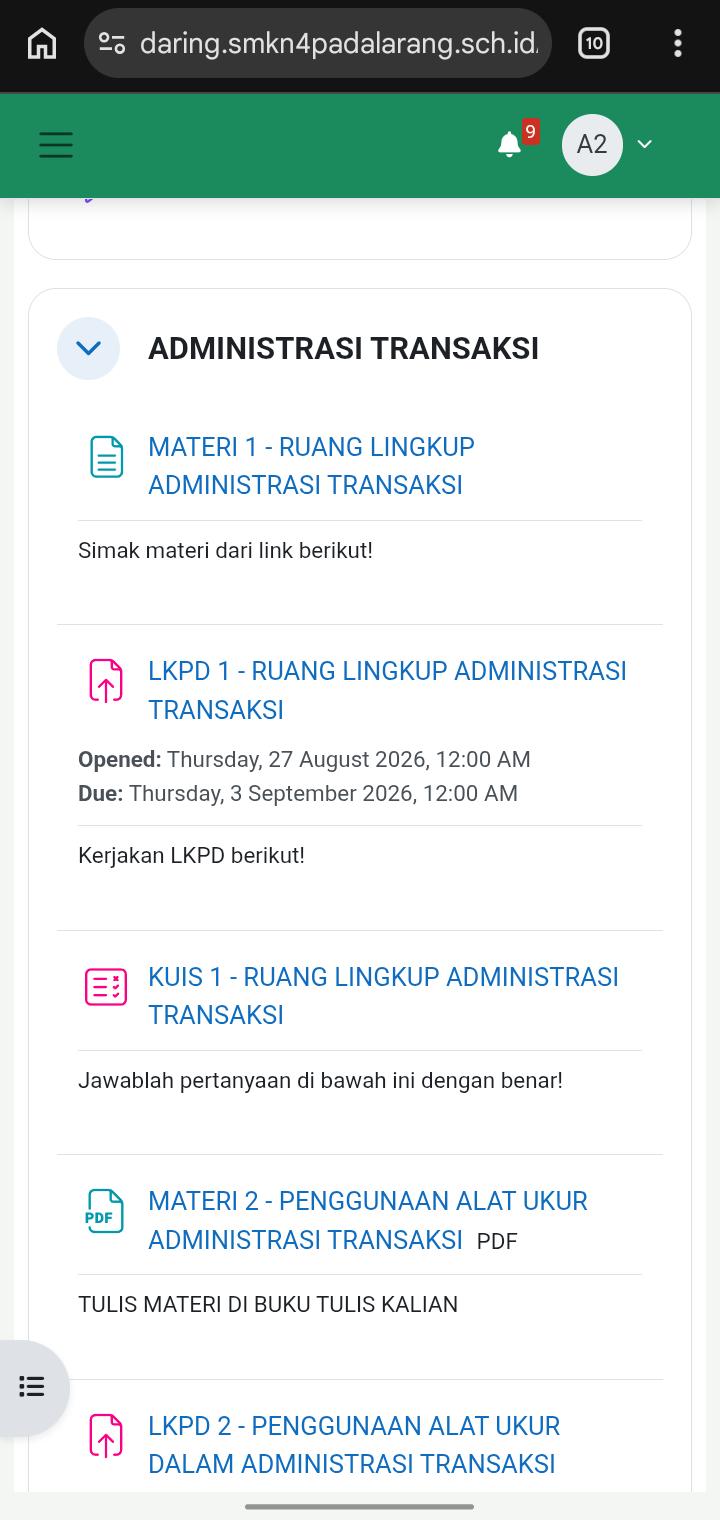This screenshot has width=720, height=1520.
Task: Open MATERI 2 - PENGGUNAAN ALAT UKUR PDF
Action: click(367, 1220)
